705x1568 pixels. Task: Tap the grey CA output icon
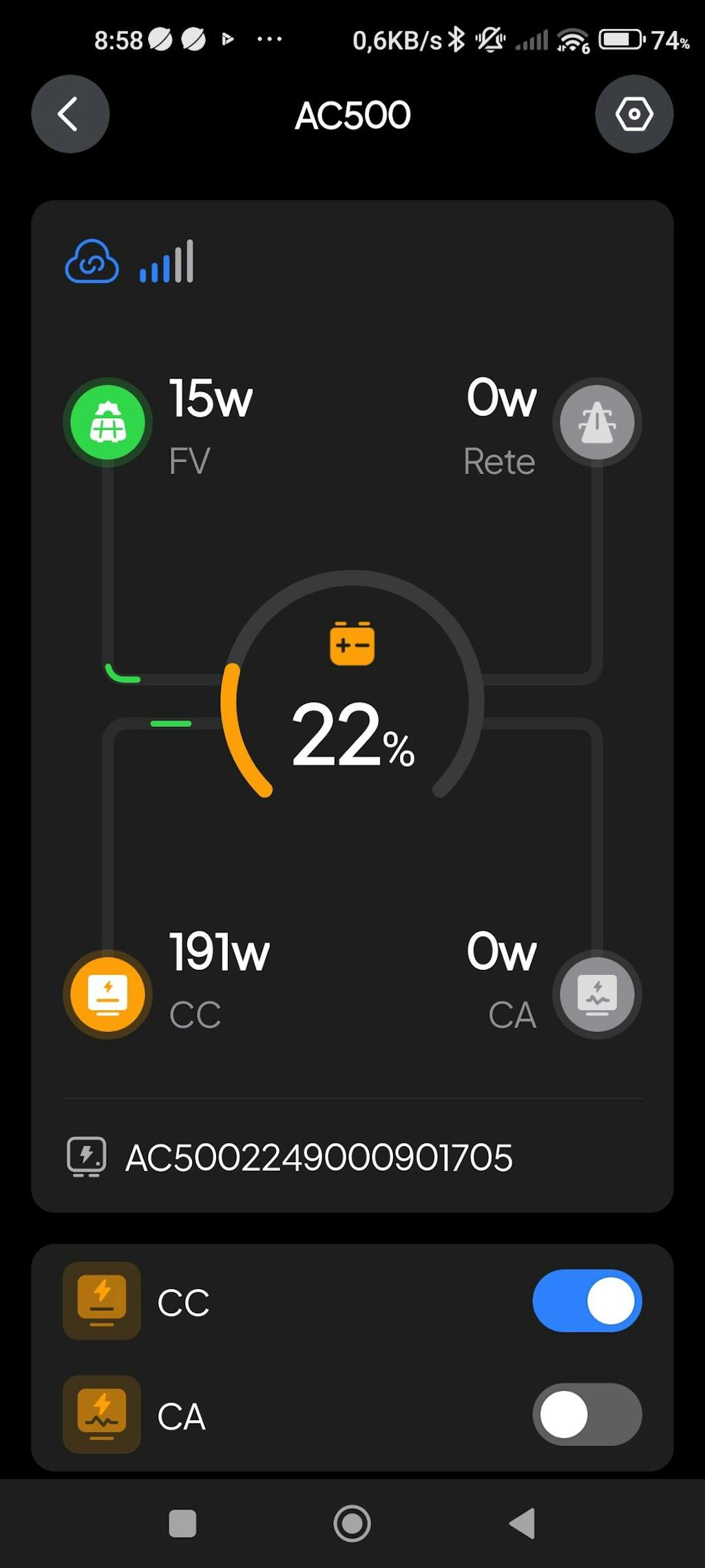coord(597,994)
